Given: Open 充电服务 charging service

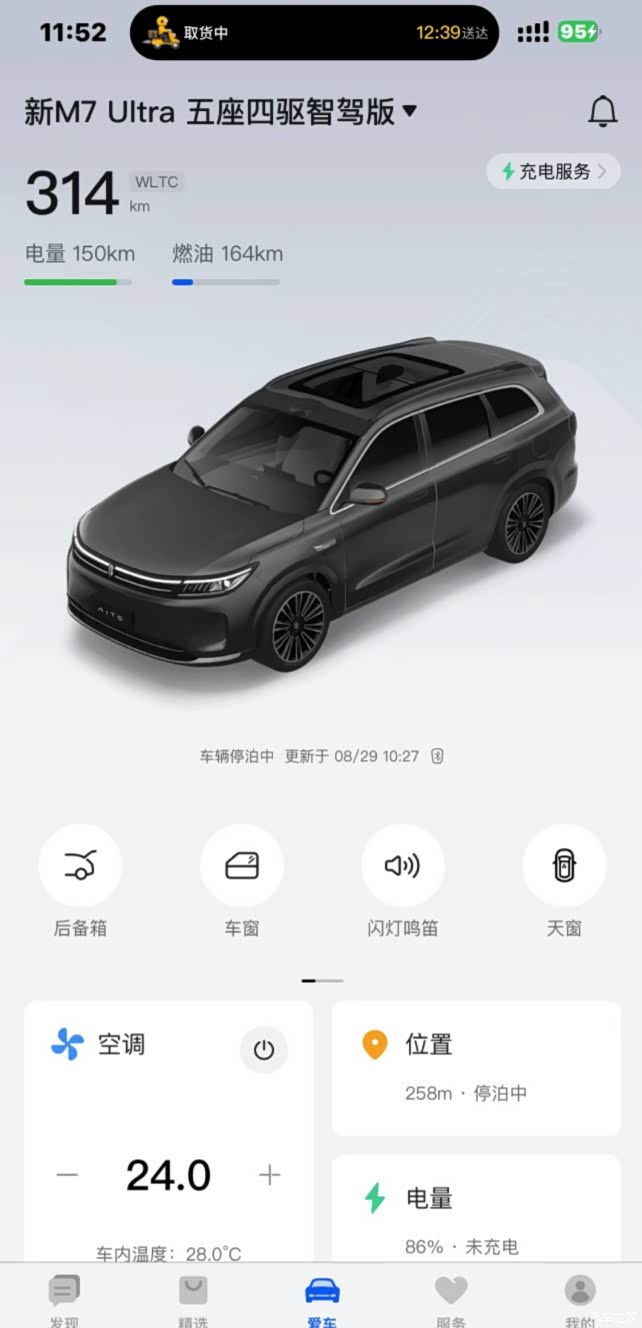Looking at the screenshot, I should (x=553, y=171).
